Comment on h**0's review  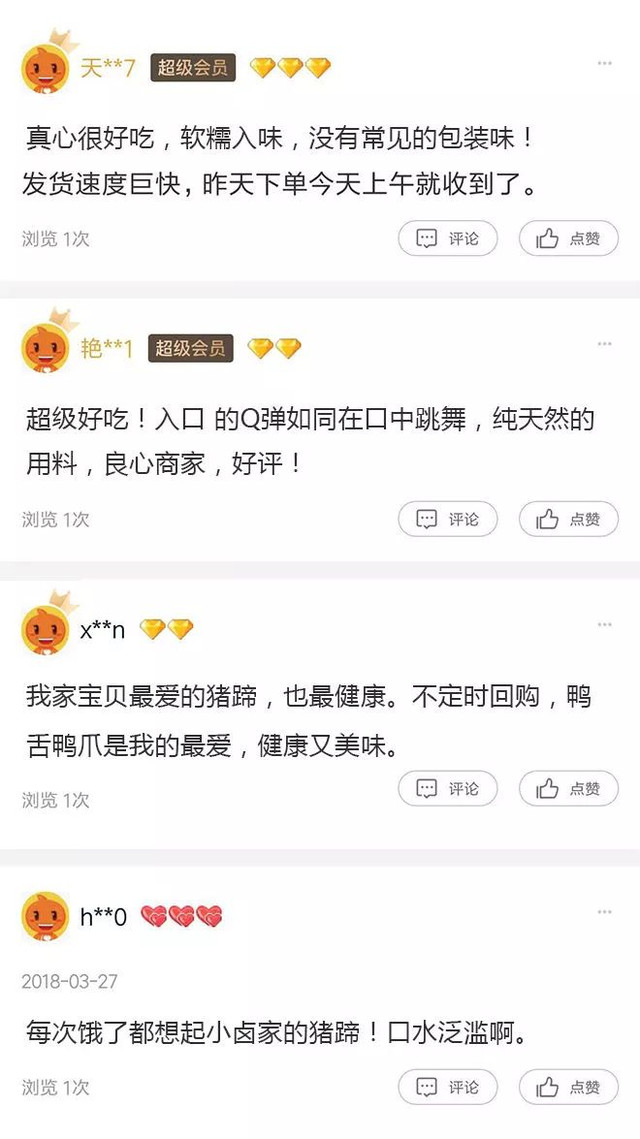coord(447,1087)
